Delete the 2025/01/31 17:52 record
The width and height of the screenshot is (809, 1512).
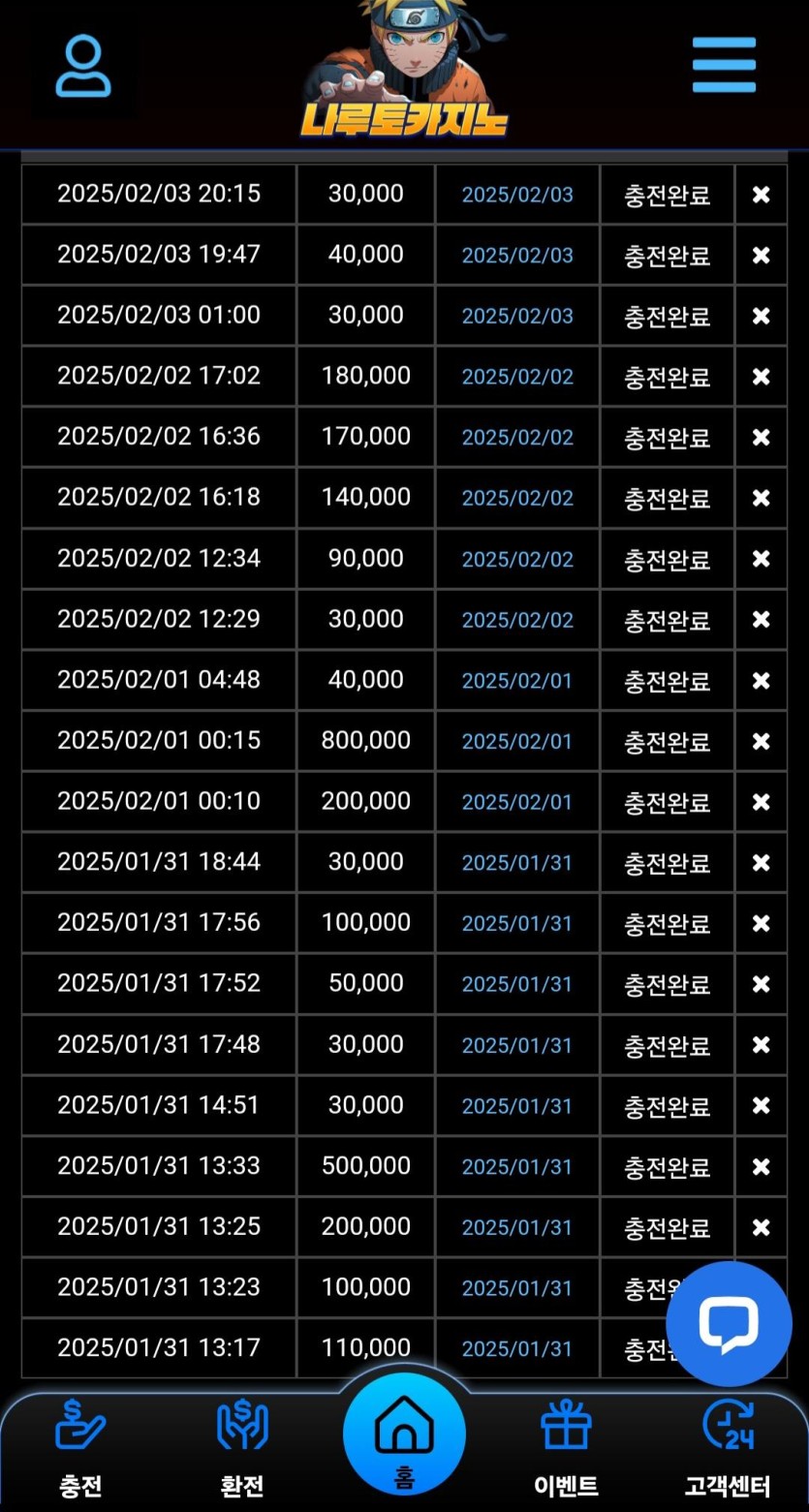(x=762, y=984)
